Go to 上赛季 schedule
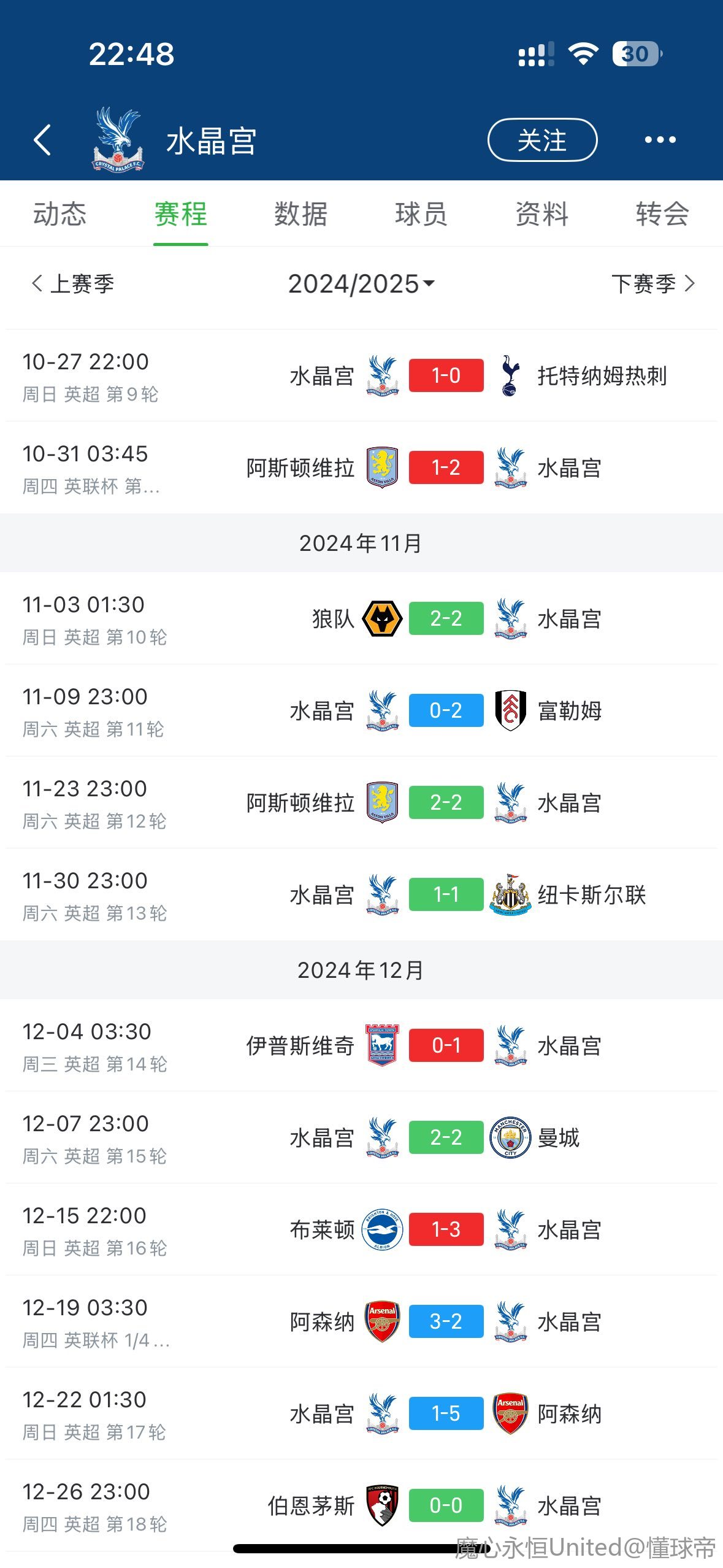Viewport: 723px width, 1568px height. coord(72,283)
